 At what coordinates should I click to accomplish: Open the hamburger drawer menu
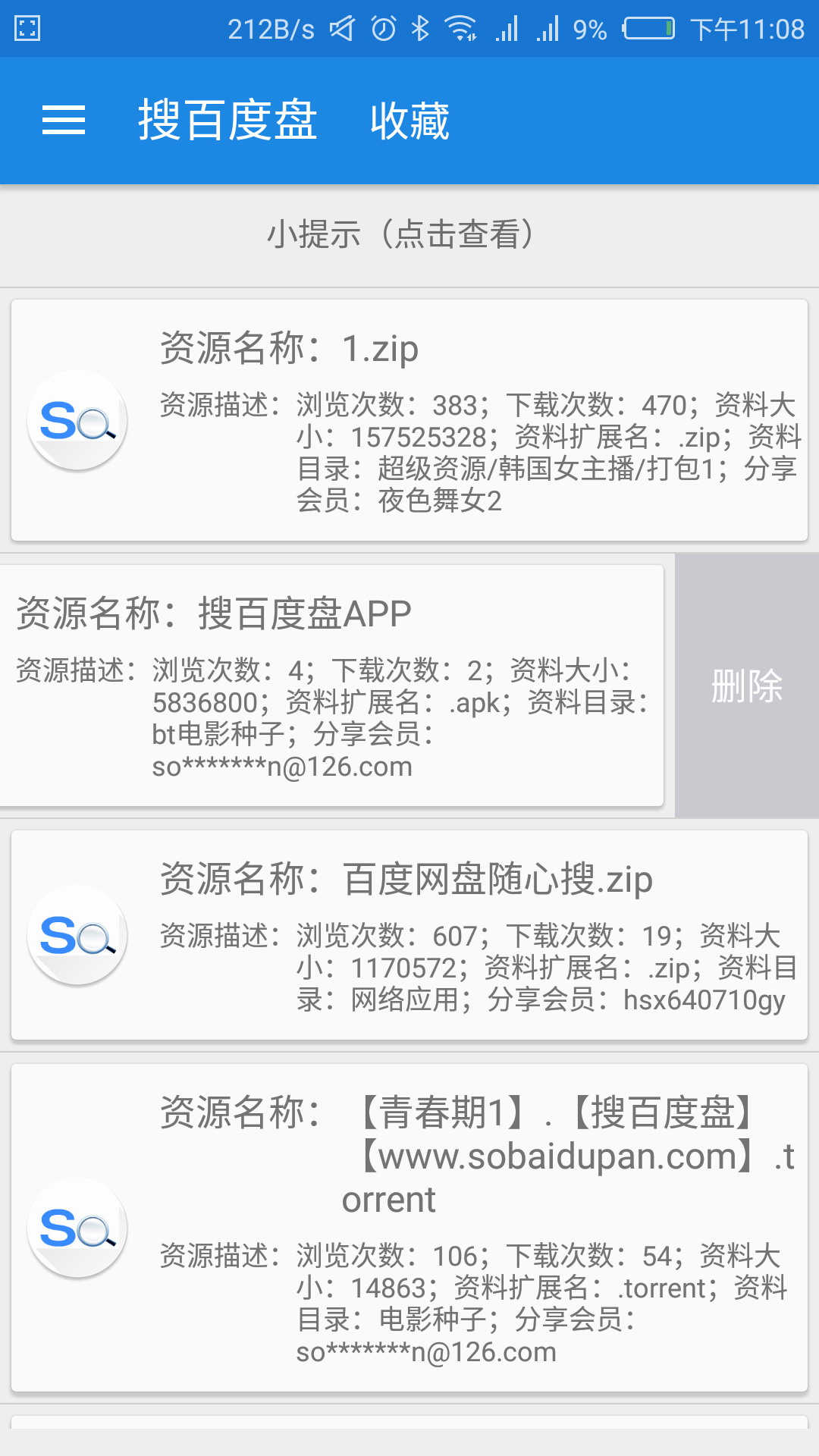point(64,121)
